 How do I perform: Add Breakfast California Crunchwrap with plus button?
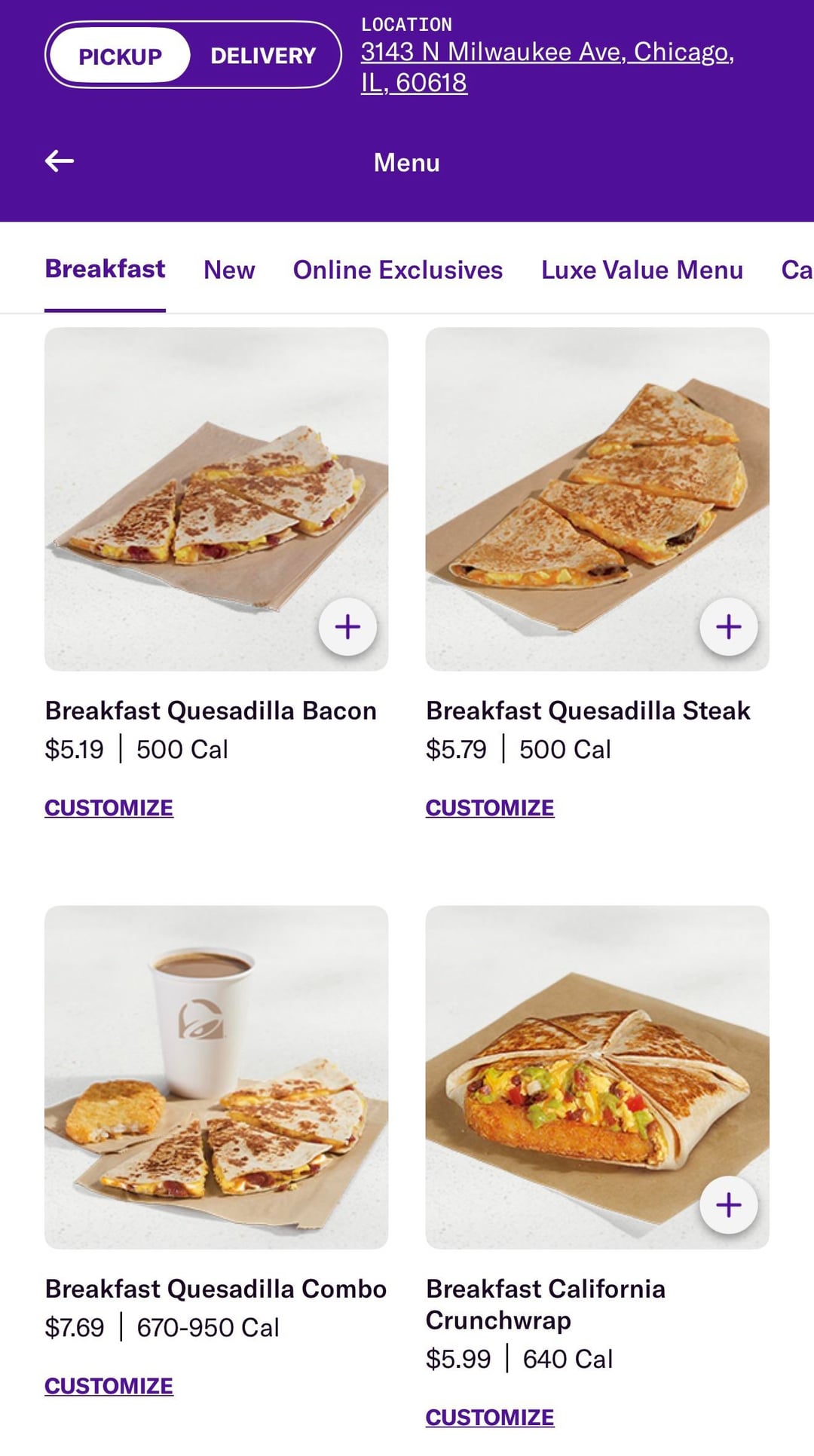pos(728,1205)
